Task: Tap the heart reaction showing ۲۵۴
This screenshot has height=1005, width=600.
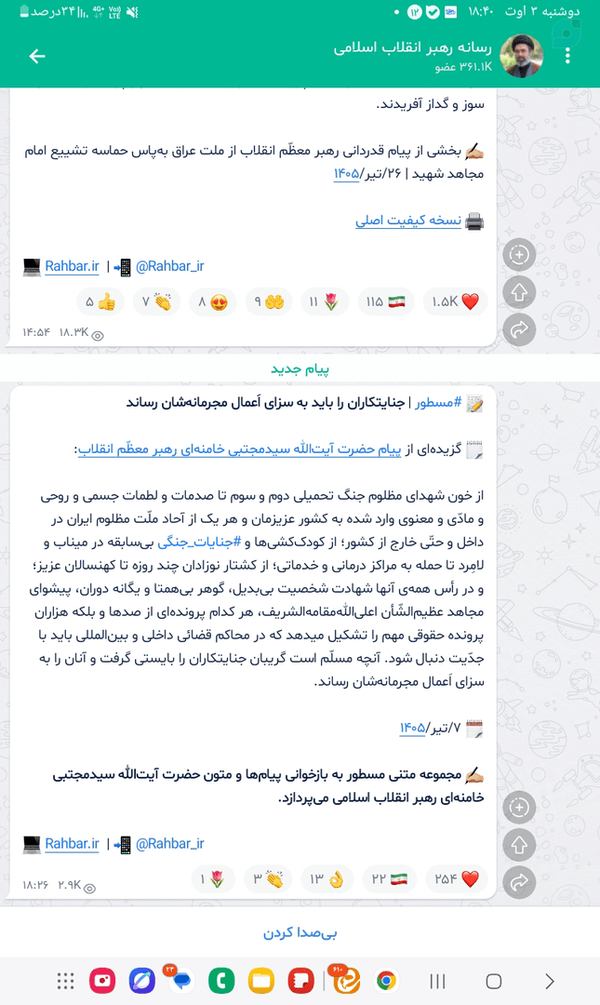Action: pos(456,879)
